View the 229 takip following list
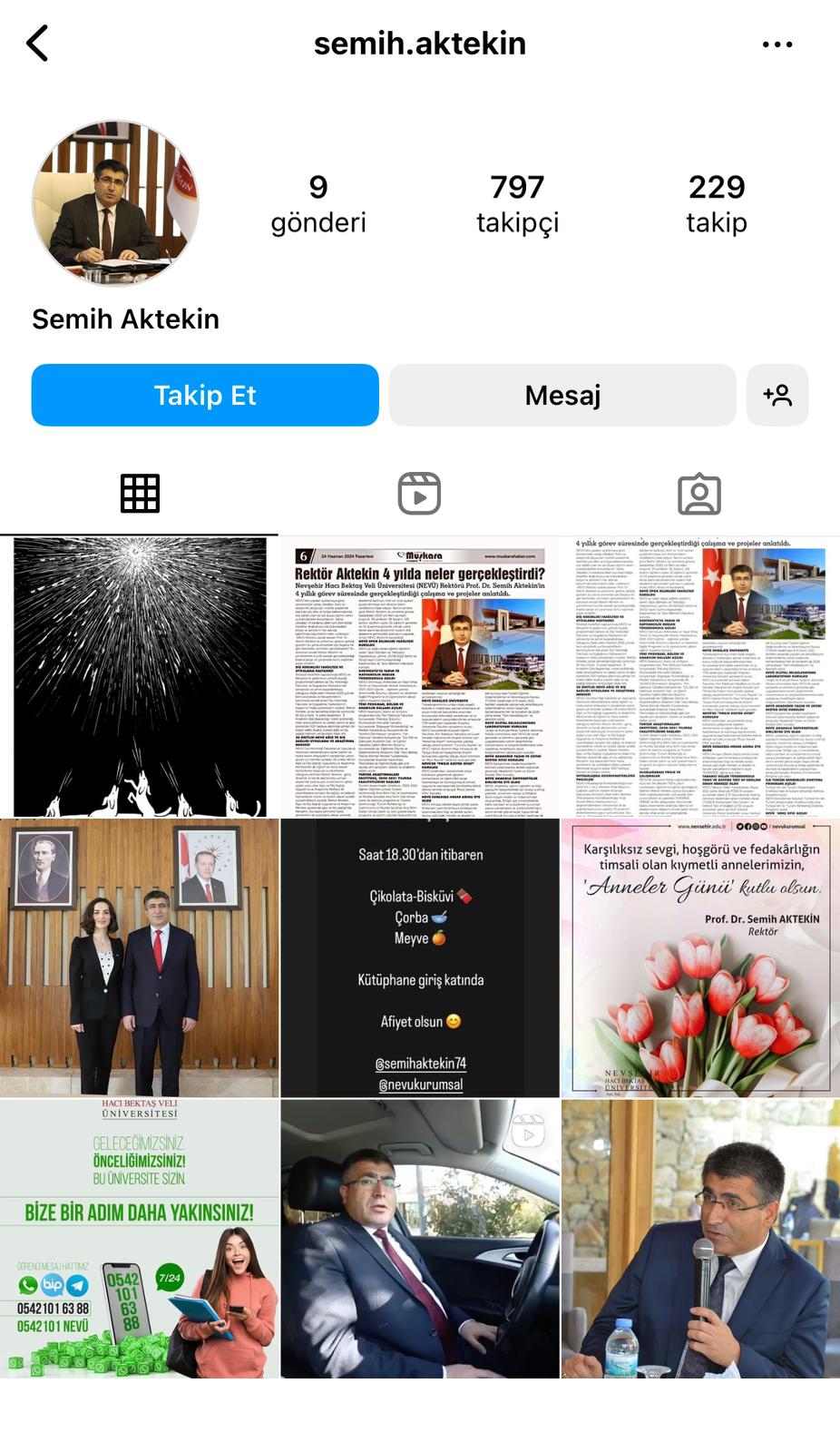The image size is (840, 1452). coord(716,204)
